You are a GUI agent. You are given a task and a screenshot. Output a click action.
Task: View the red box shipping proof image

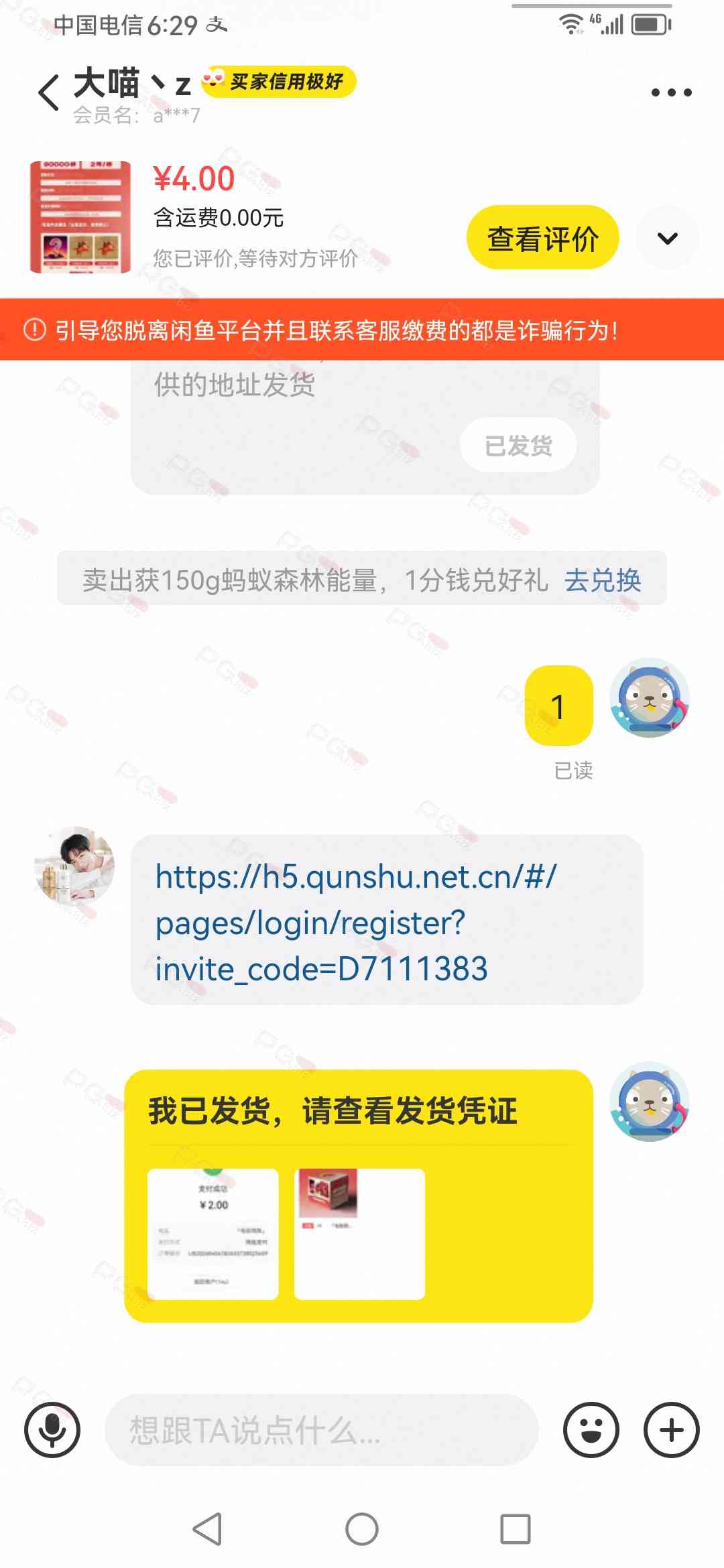[x=359, y=1234]
